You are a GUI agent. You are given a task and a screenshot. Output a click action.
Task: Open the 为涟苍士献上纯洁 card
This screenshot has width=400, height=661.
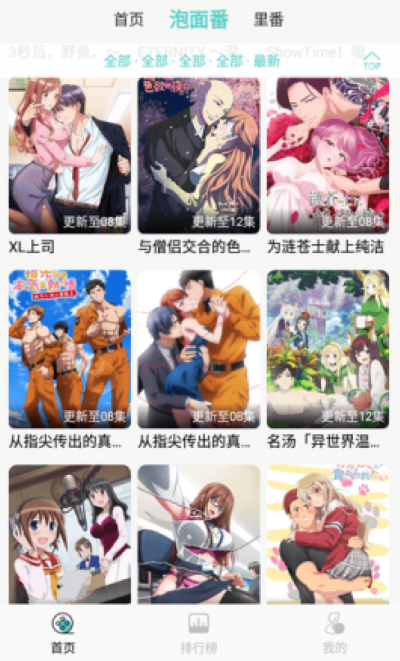(x=328, y=166)
